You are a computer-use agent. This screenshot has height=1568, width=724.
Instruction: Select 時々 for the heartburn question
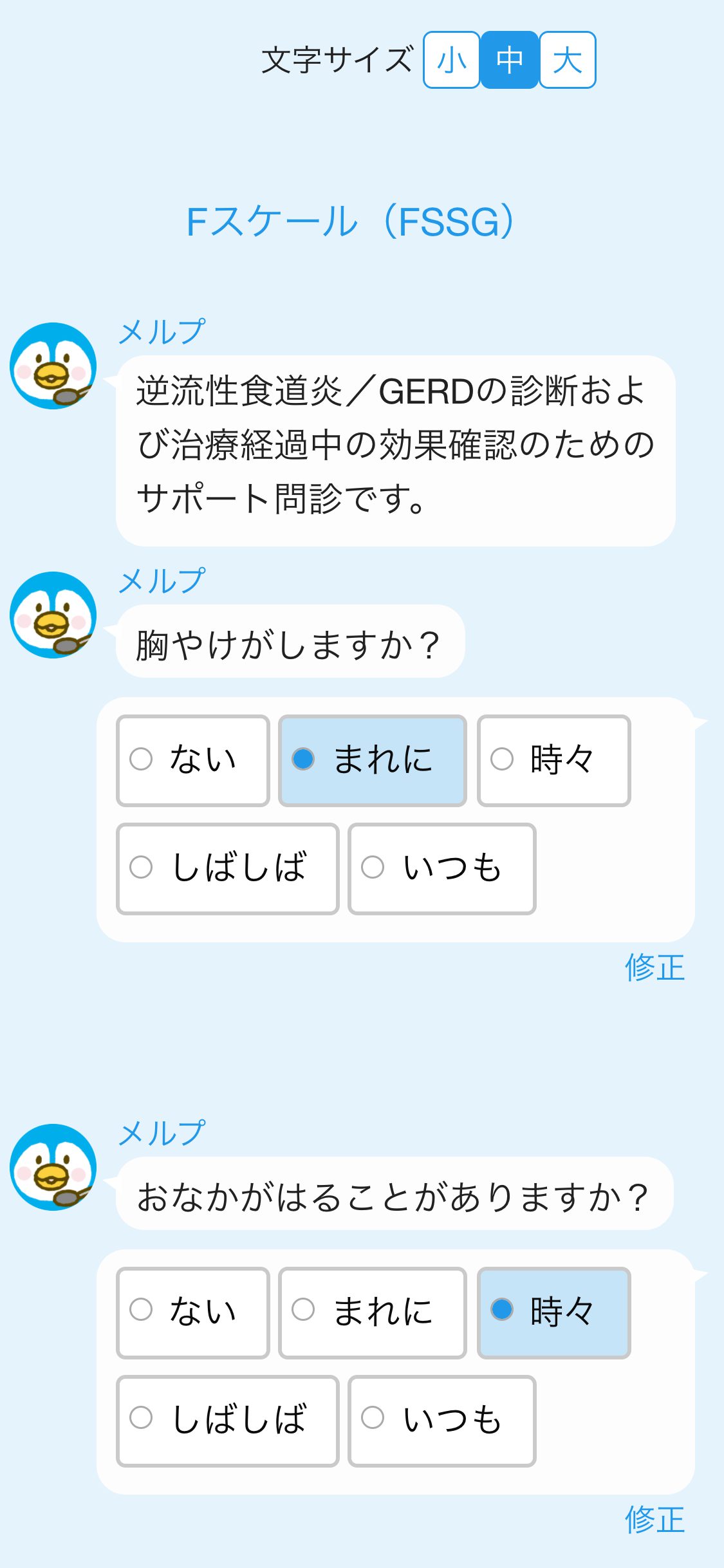pos(554,760)
